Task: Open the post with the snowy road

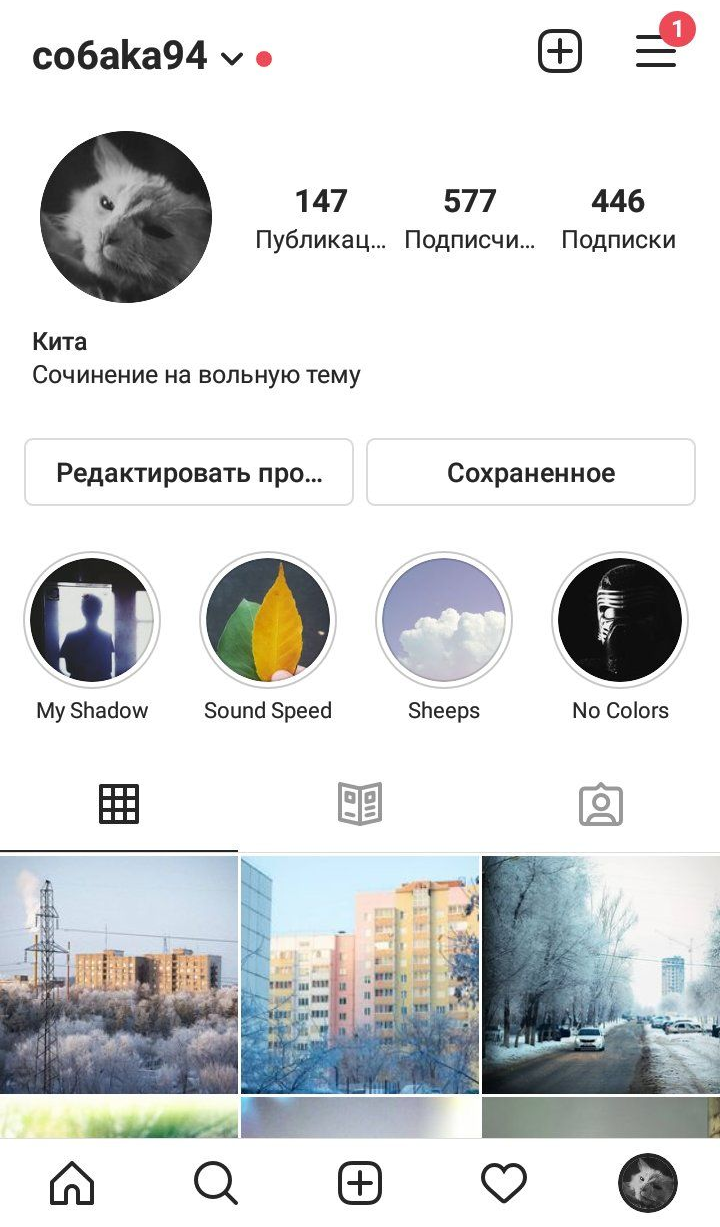Action: pos(601,975)
